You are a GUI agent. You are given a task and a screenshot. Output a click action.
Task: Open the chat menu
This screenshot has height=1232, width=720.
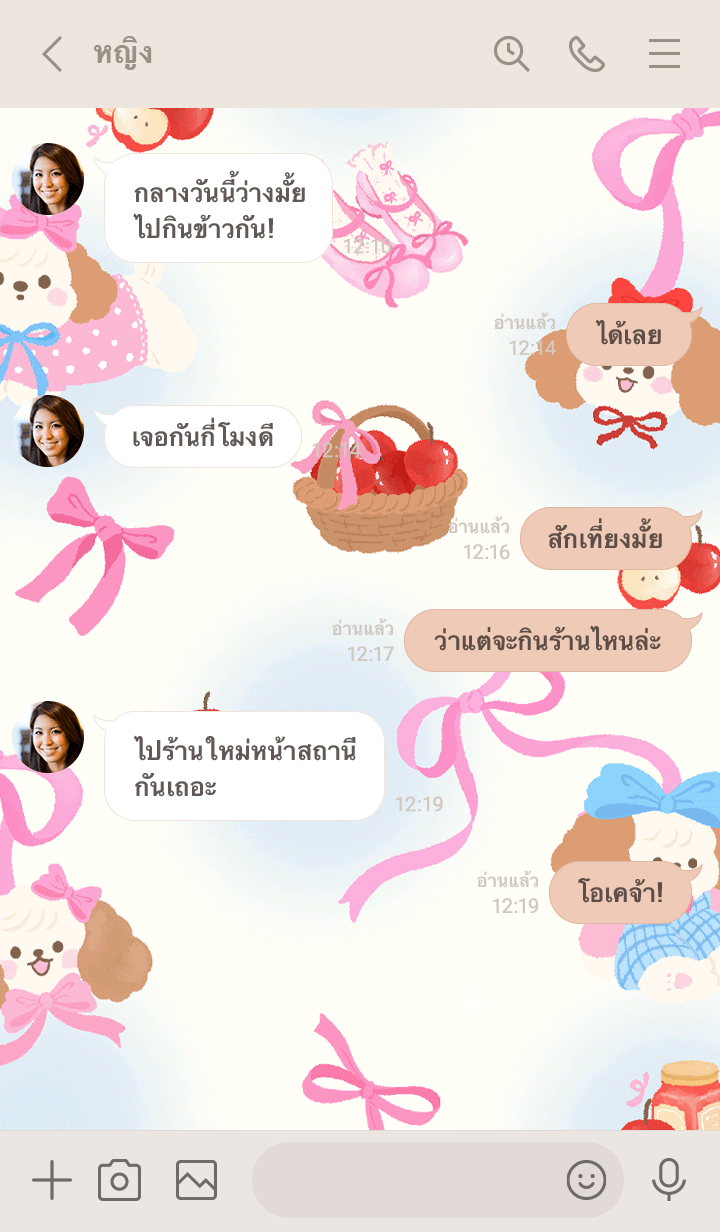664,54
